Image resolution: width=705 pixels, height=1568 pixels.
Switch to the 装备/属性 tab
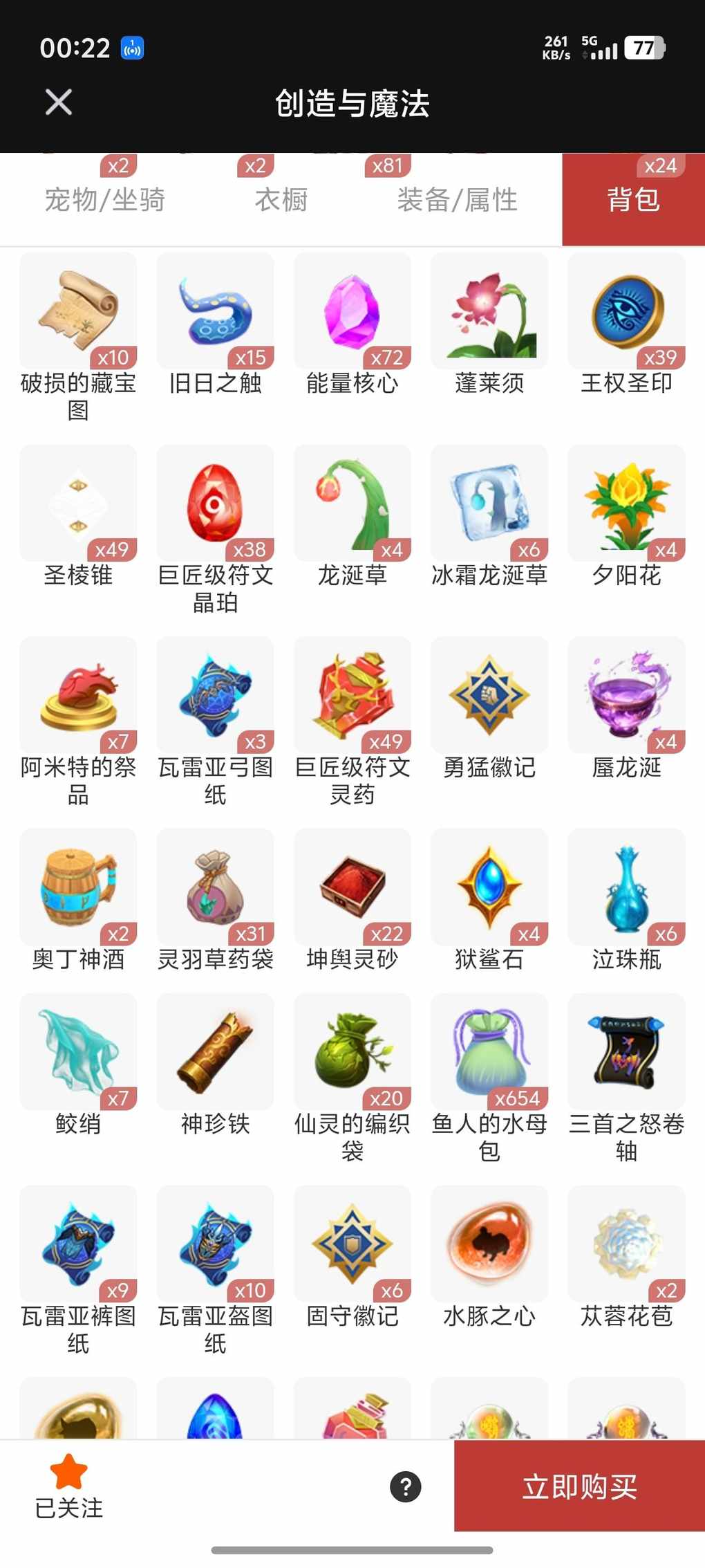(x=457, y=200)
